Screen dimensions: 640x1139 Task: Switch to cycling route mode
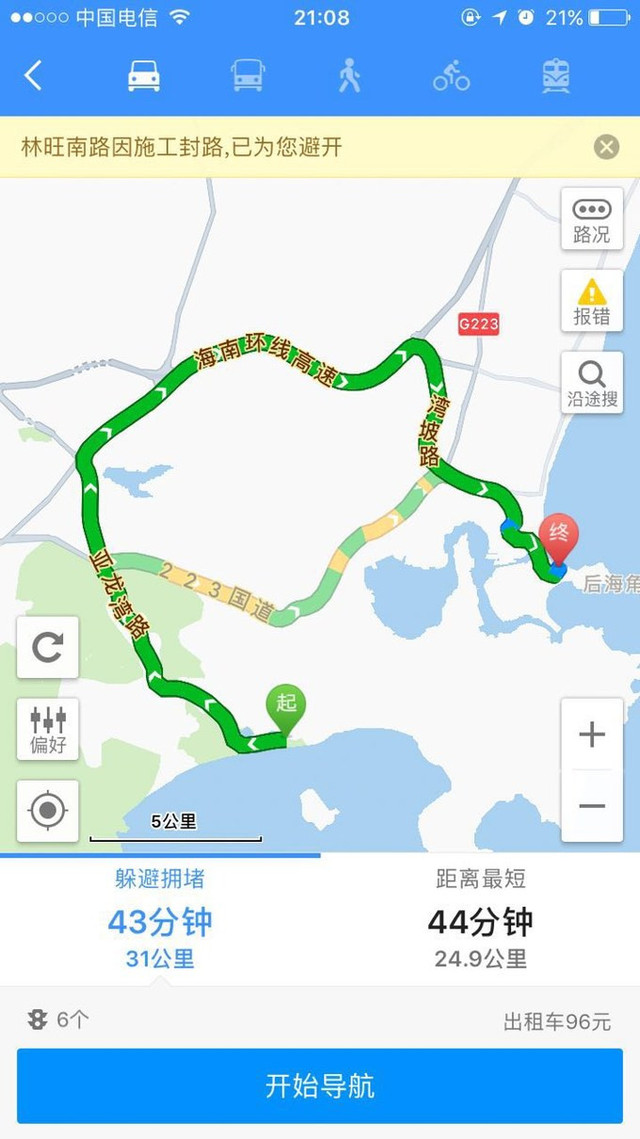[451, 76]
